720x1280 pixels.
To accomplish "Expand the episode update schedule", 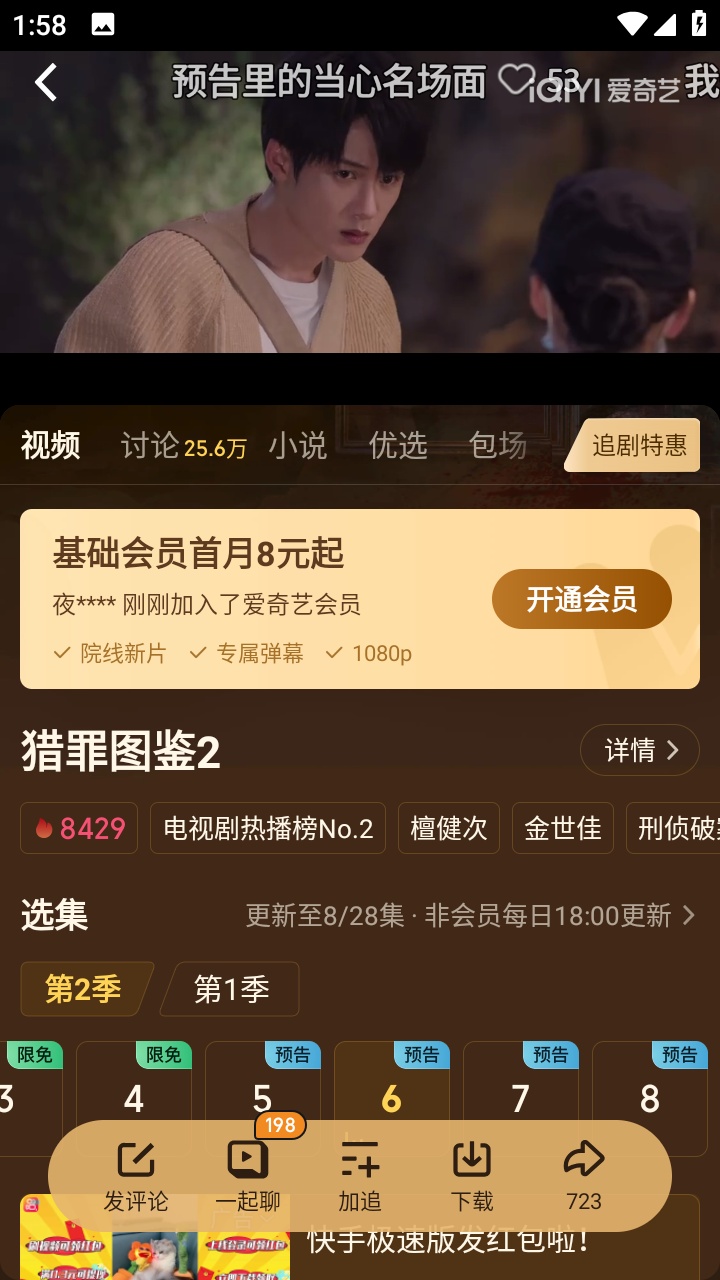I will coord(470,915).
